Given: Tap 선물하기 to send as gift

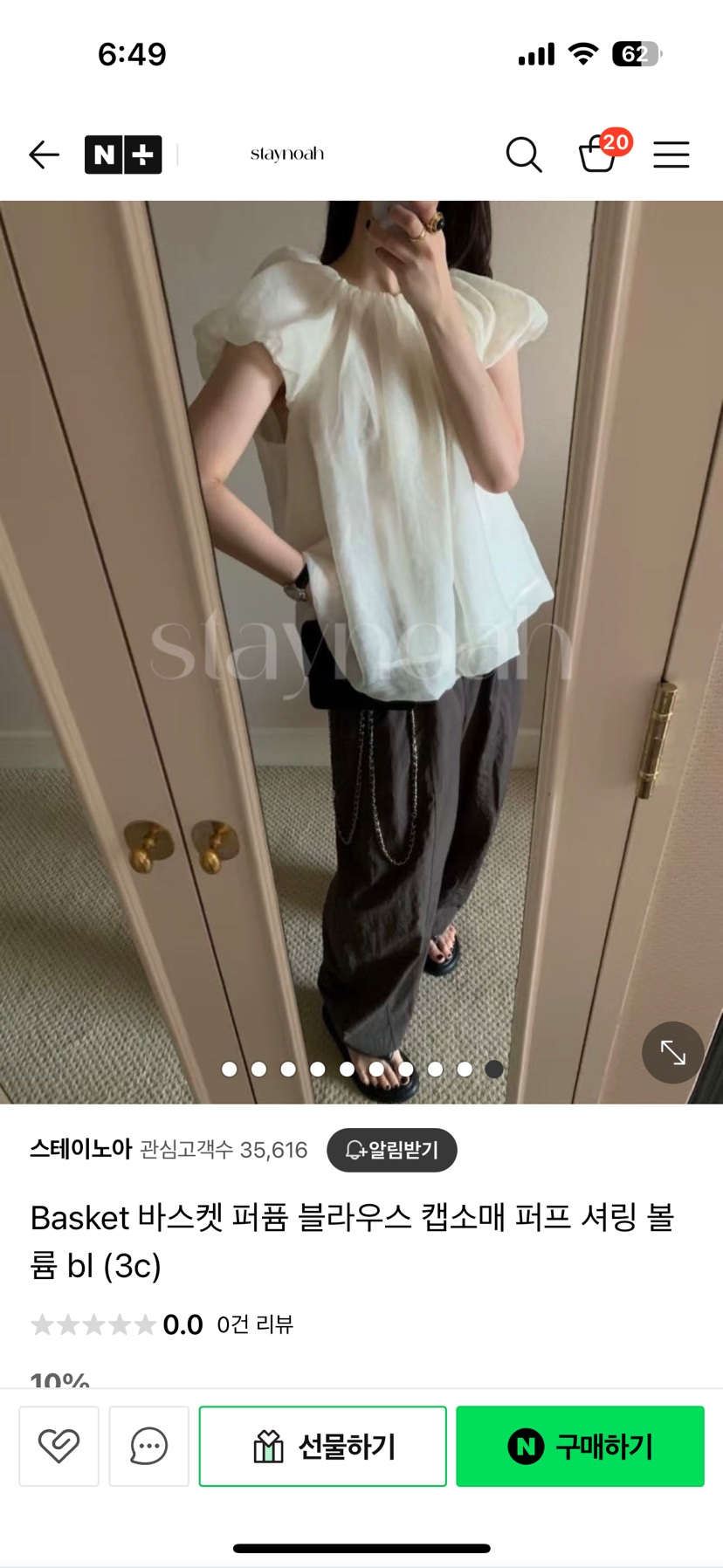Looking at the screenshot, I should click(x=322, y=1446).
